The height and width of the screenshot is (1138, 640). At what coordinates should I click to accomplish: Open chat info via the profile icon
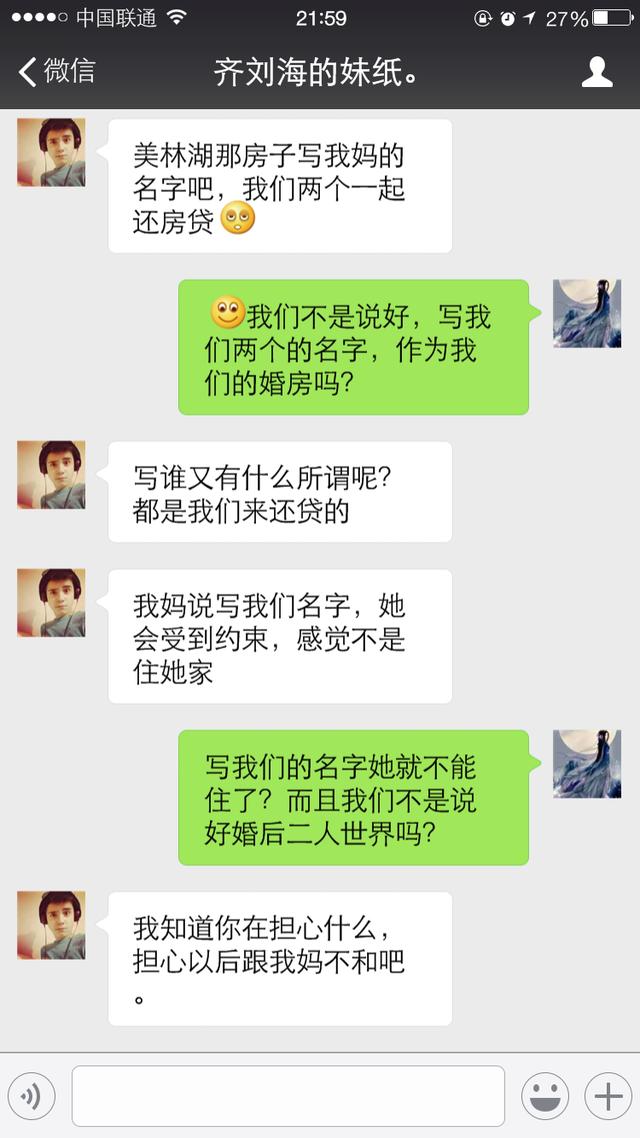(596, 72)
